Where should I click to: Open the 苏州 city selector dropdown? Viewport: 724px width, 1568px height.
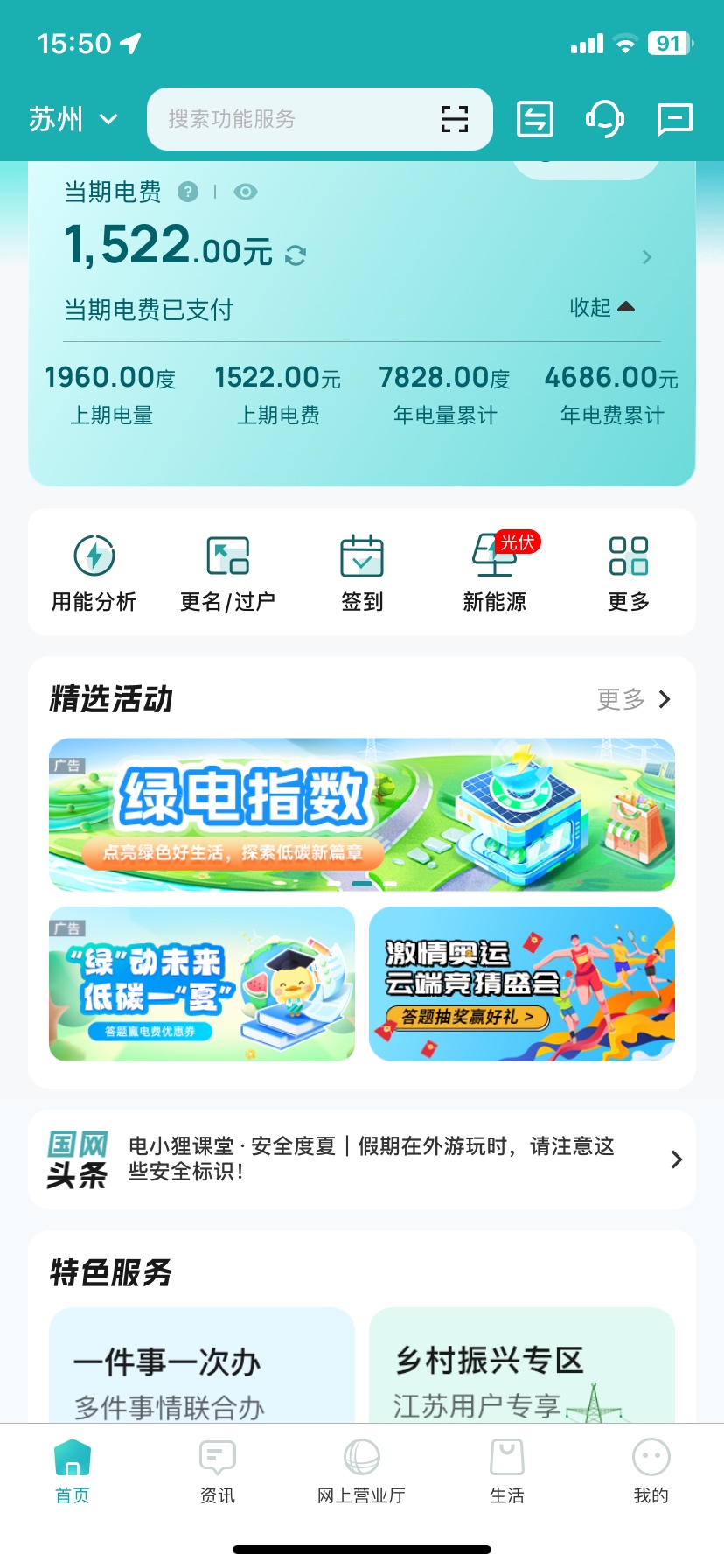point(73,119)
